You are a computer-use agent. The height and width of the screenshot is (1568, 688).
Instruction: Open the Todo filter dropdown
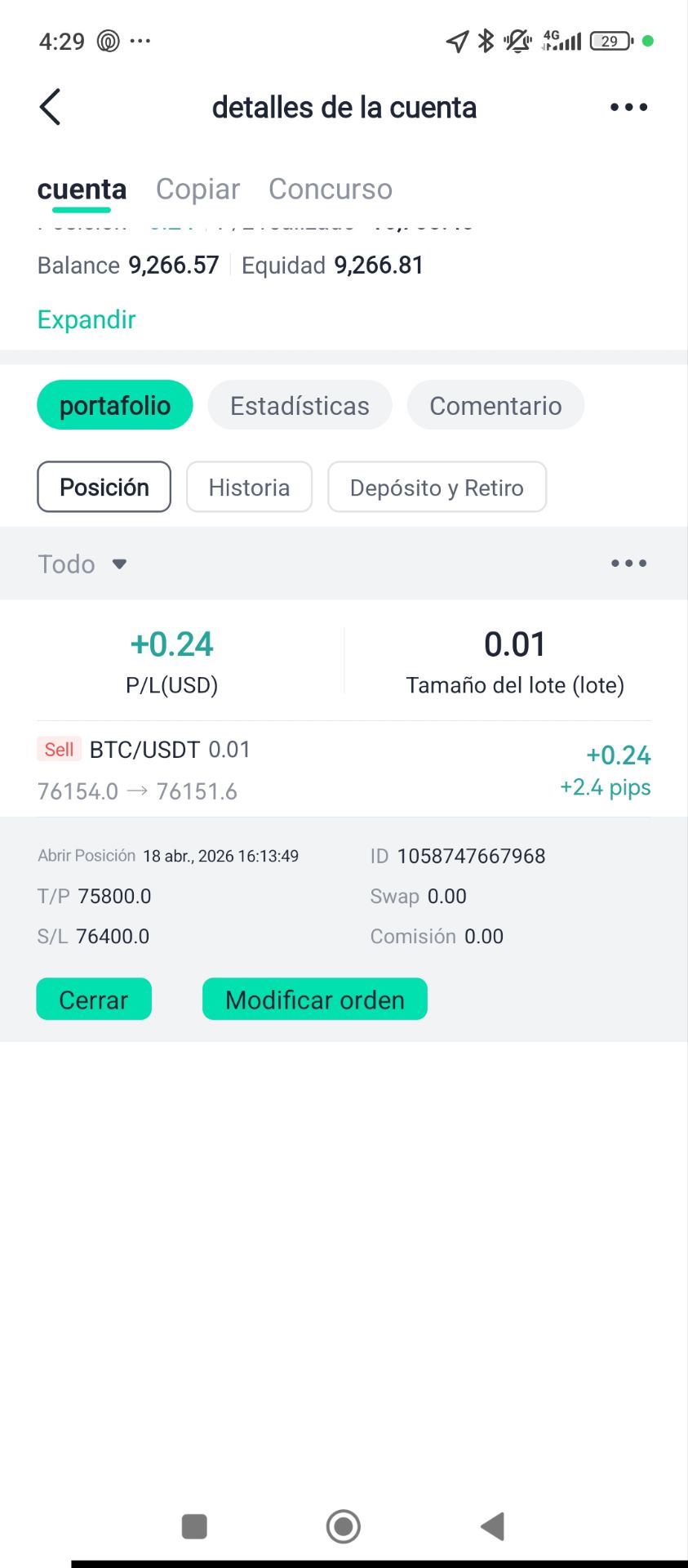82,564
